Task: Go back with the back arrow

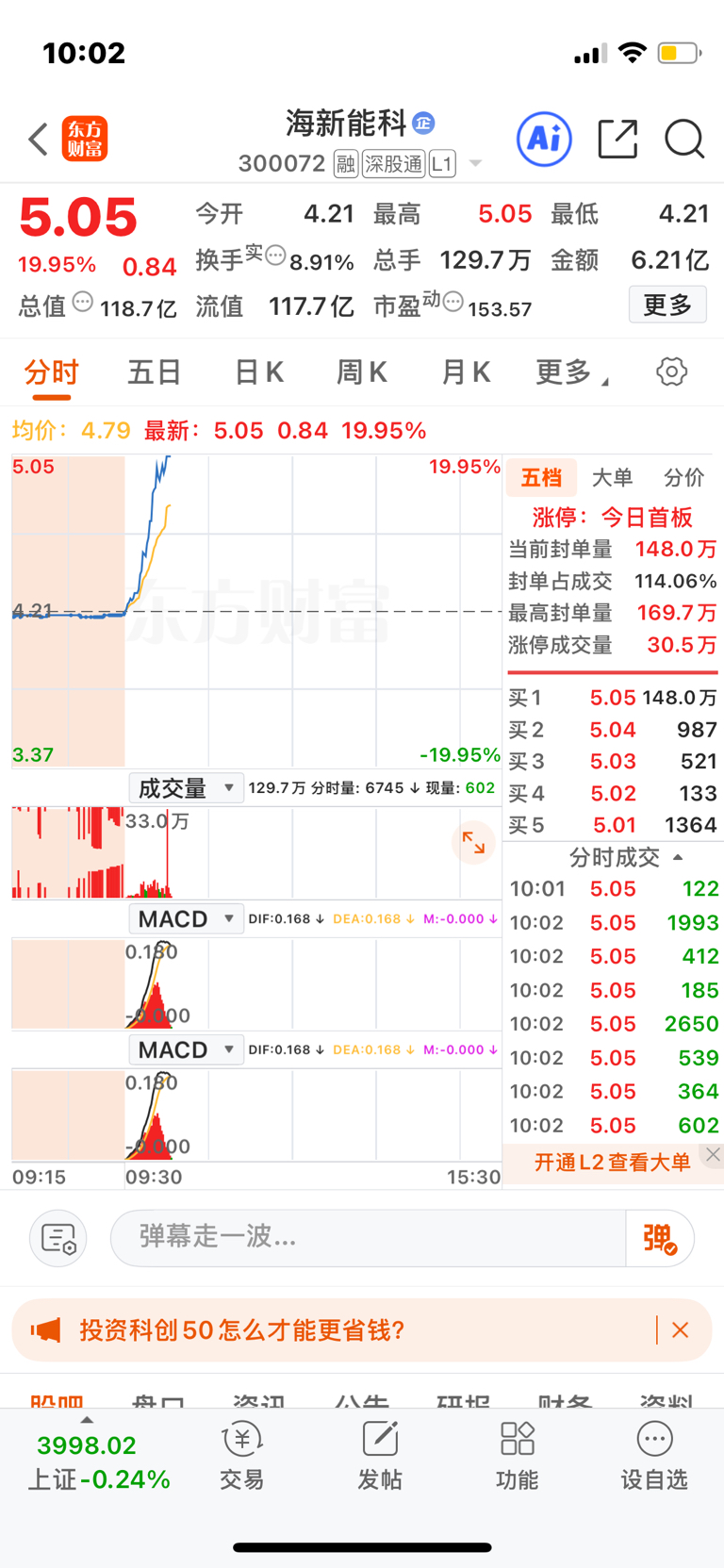Action: (39, 140)
